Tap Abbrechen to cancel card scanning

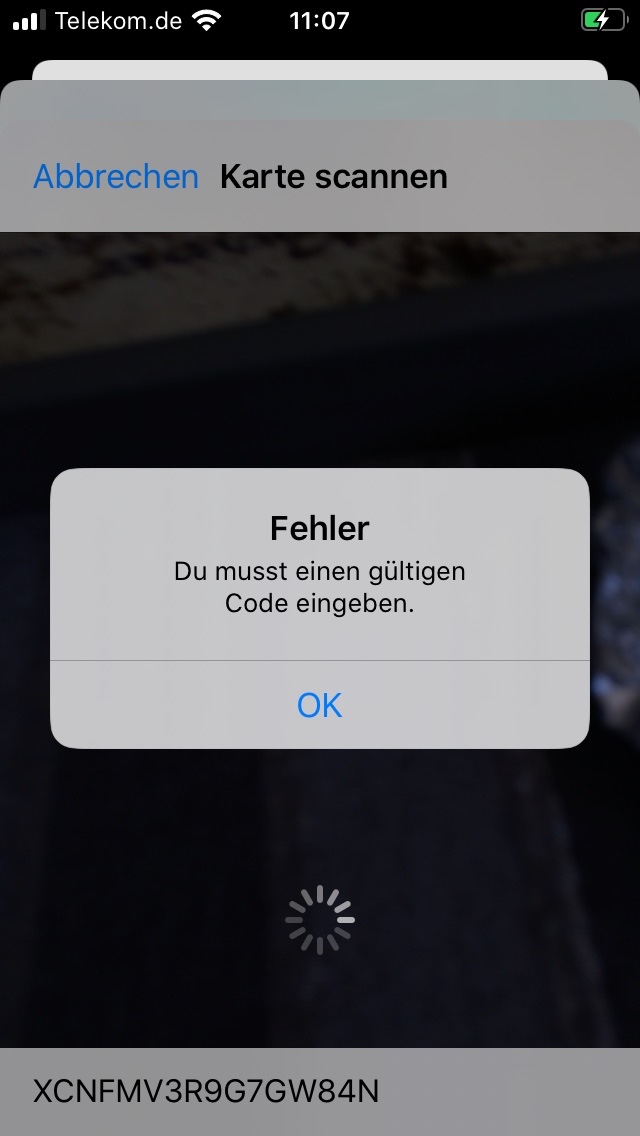point(116,177)
